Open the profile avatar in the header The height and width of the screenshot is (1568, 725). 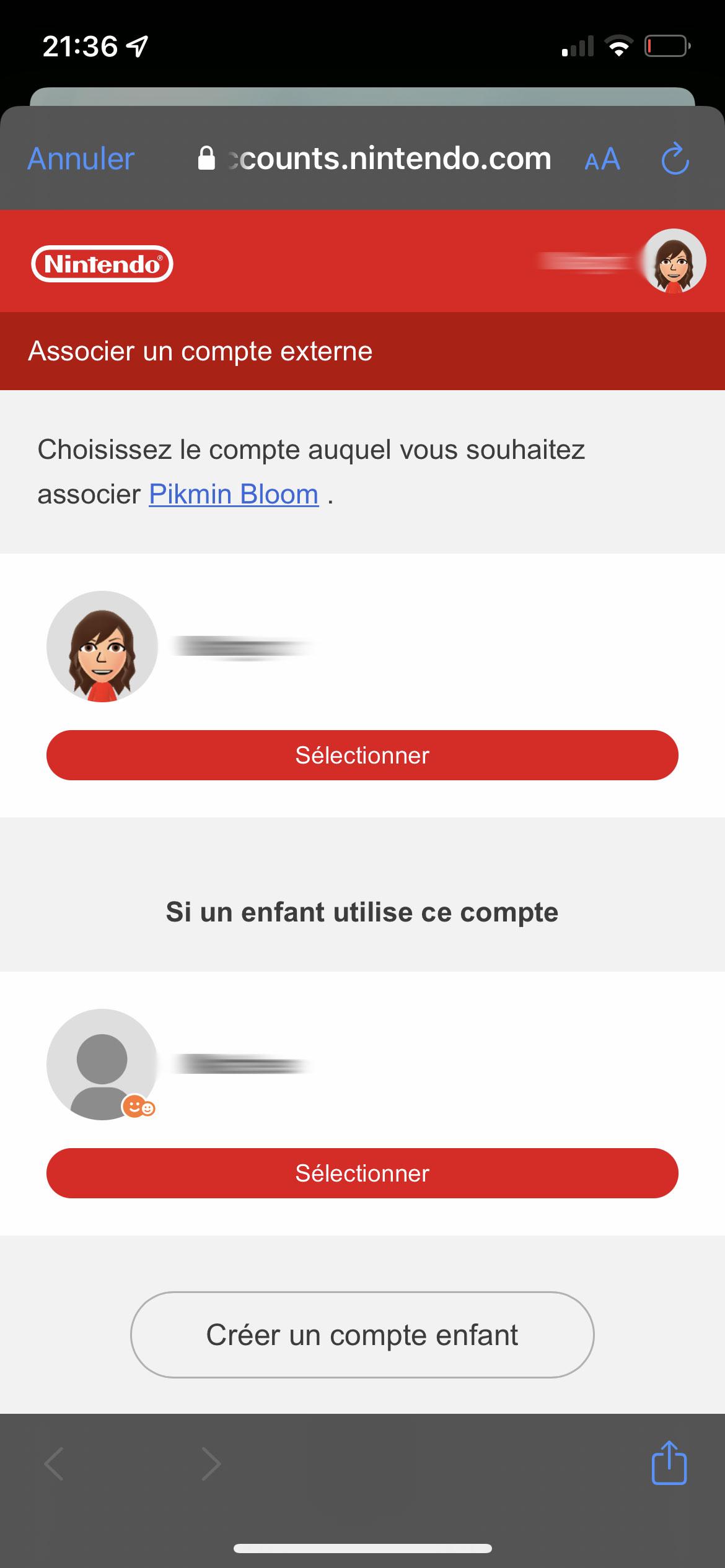pos(674,261)
